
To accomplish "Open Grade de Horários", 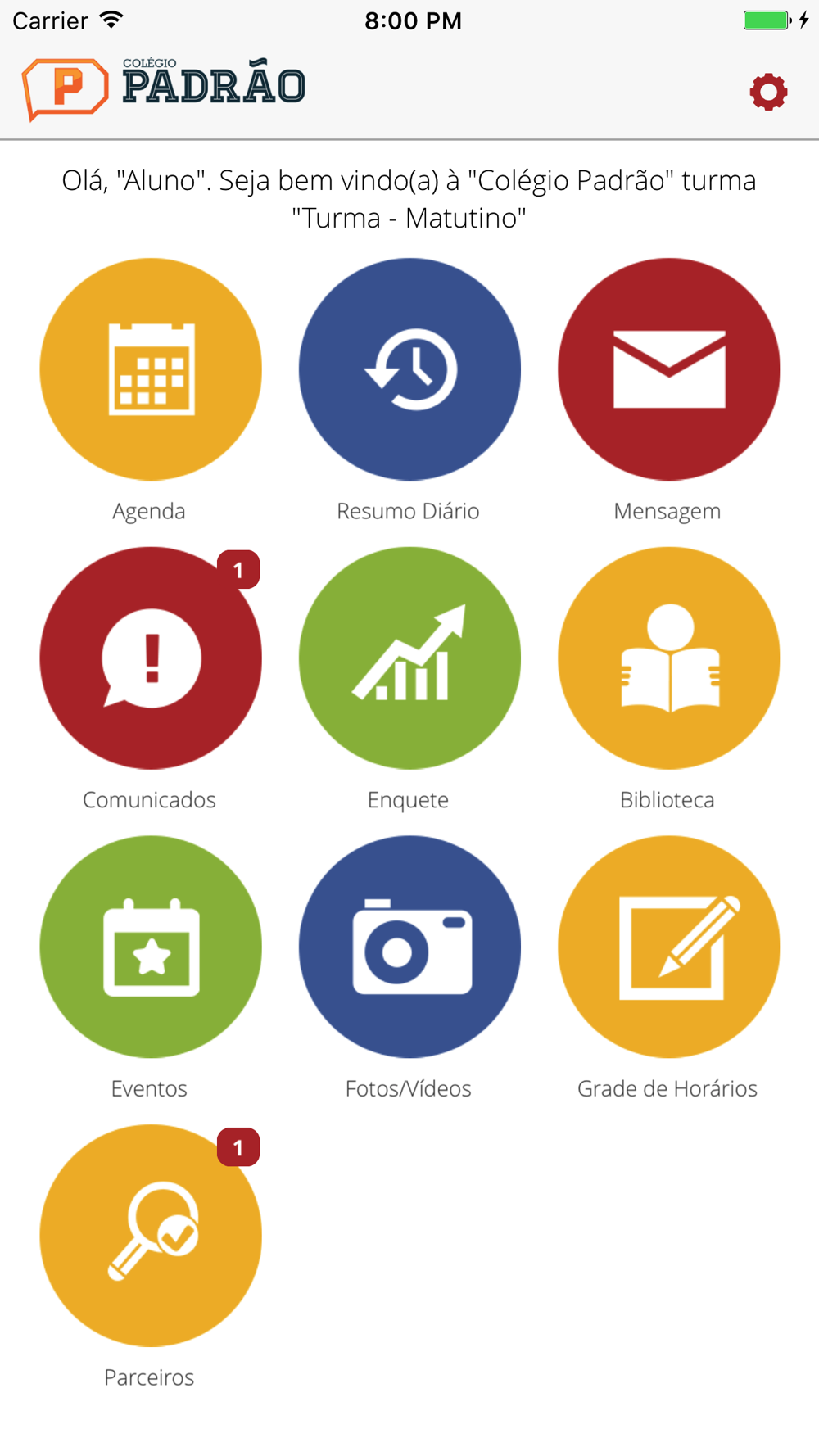I will coord(669,947).
